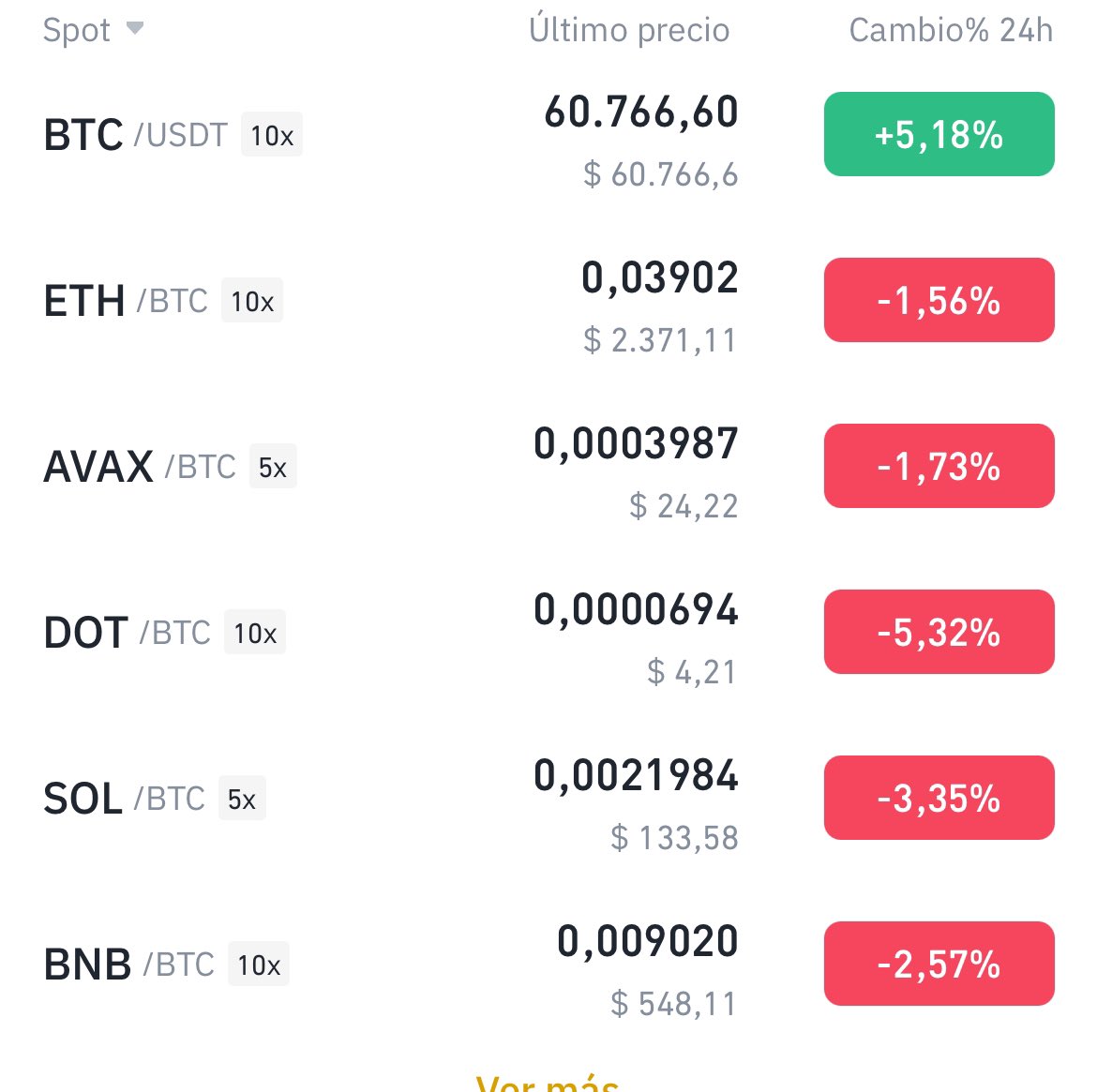Tap the Ver más link
1097x1092 pixels.
tap(548, 1083)
